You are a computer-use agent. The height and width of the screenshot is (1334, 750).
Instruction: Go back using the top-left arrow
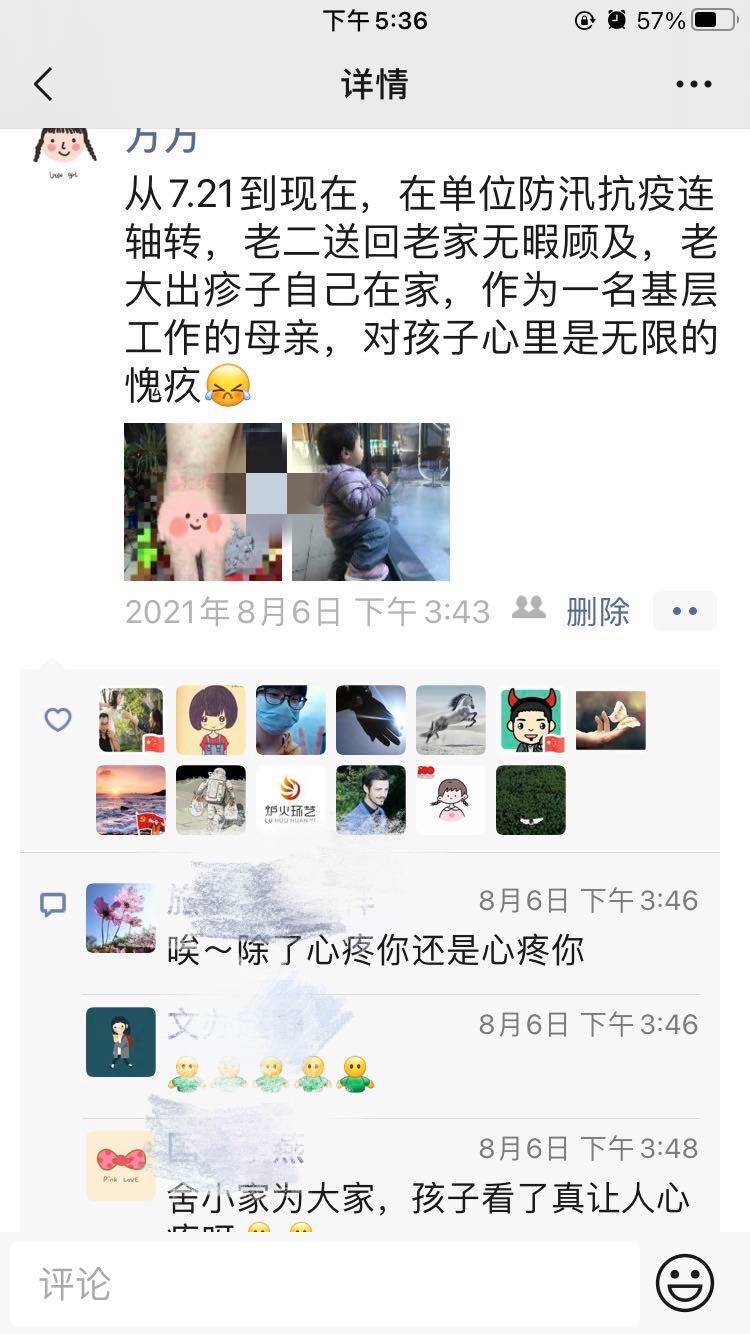click(43, 85)
